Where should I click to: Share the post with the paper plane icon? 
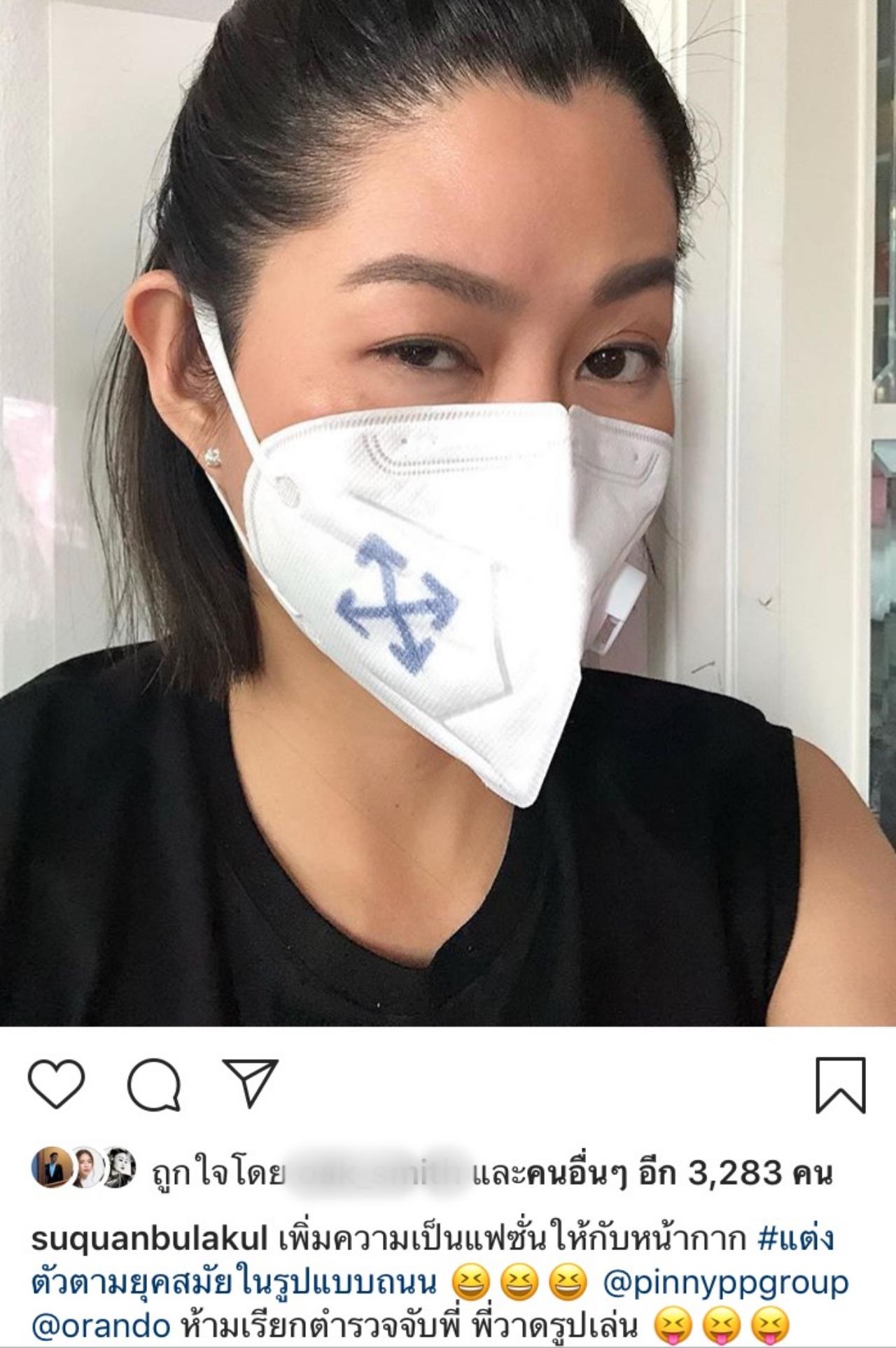click(250, 1083)
